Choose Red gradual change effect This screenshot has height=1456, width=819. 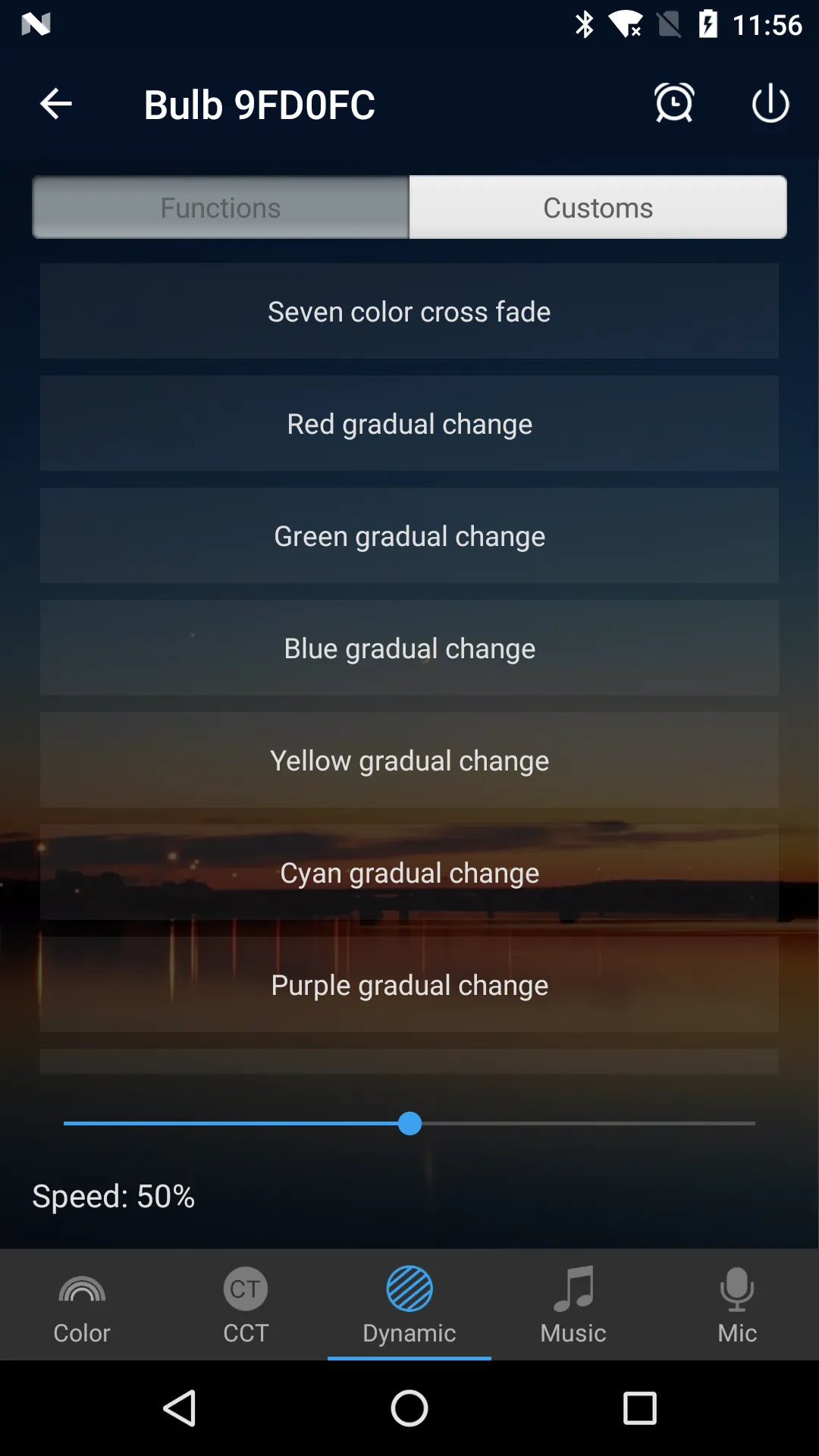tap(409, 424)
